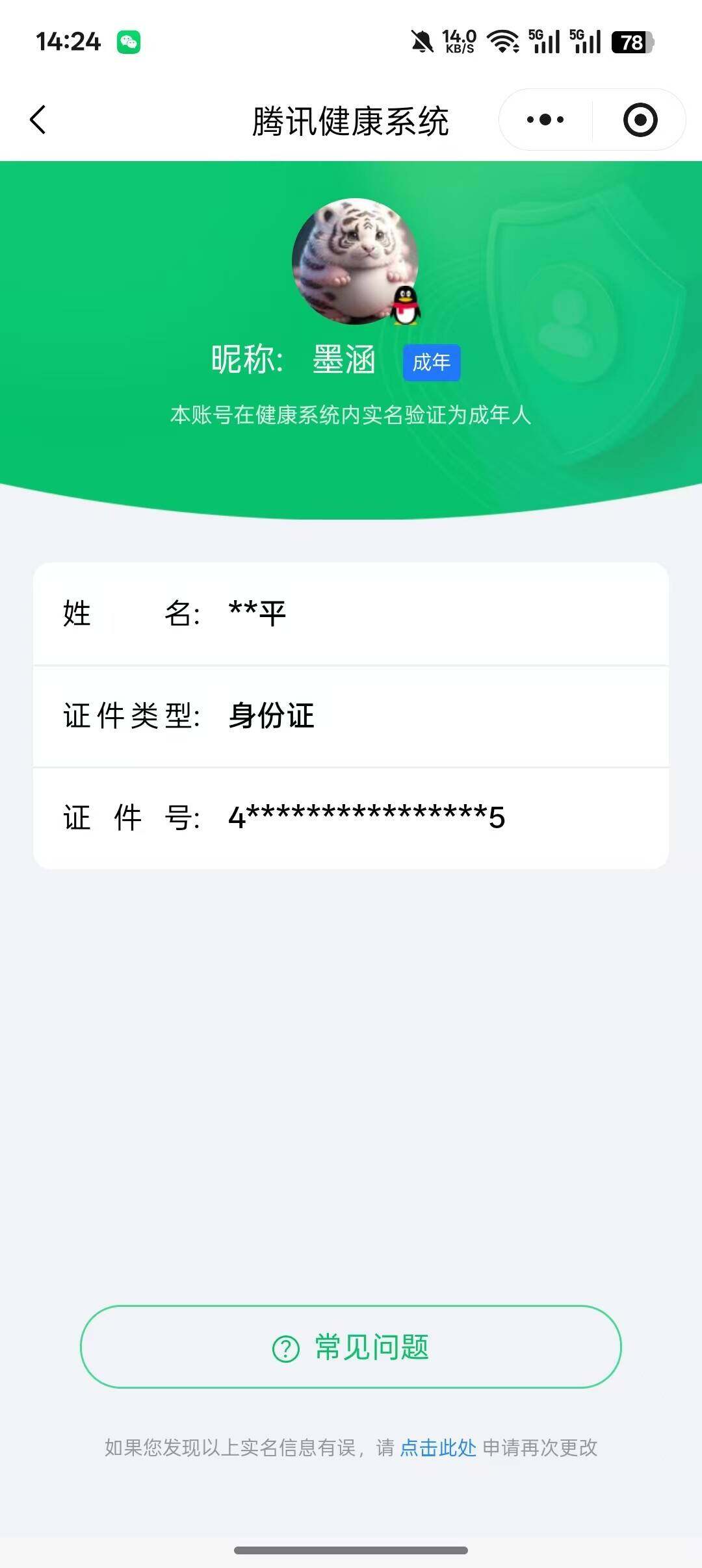Image resolution: width=702 pixels, height=1568 pixels.
Task: Tap the battery indicator showing 78
Action: pyautogui.click(x=628, y=42)
